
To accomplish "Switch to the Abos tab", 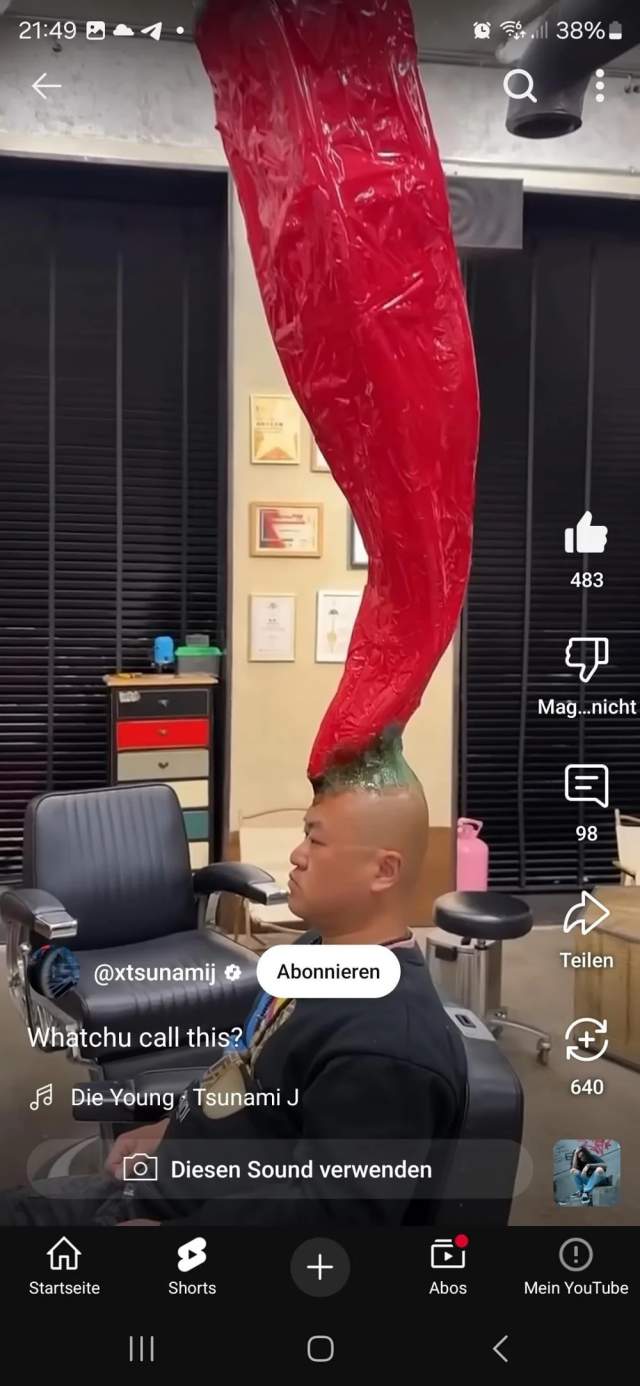I will pos(448,1266).
